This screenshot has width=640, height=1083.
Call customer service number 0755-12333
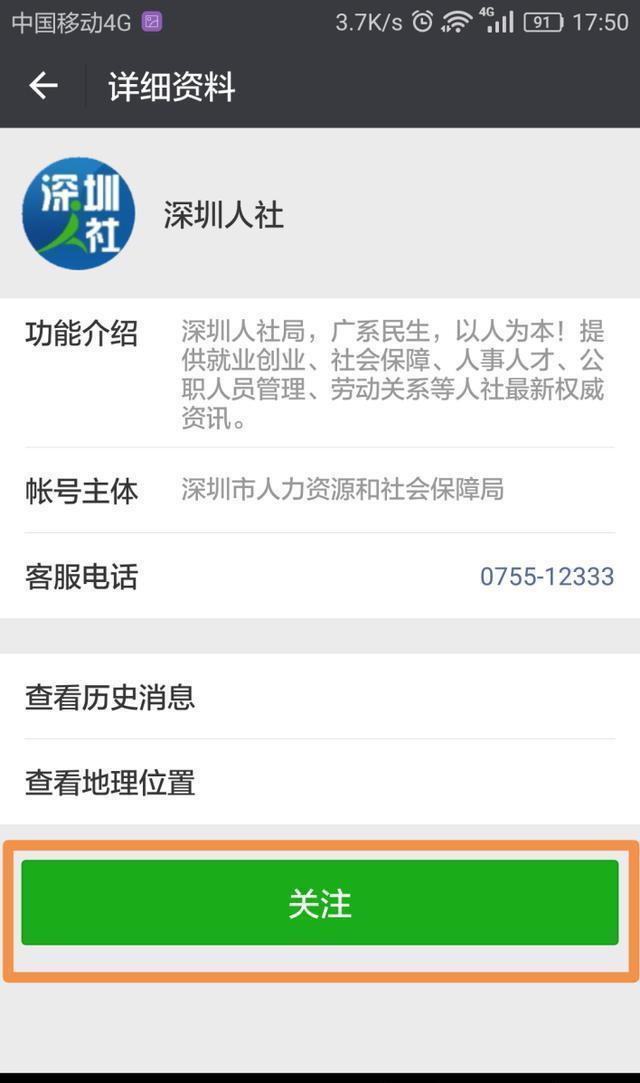(546, 577)
